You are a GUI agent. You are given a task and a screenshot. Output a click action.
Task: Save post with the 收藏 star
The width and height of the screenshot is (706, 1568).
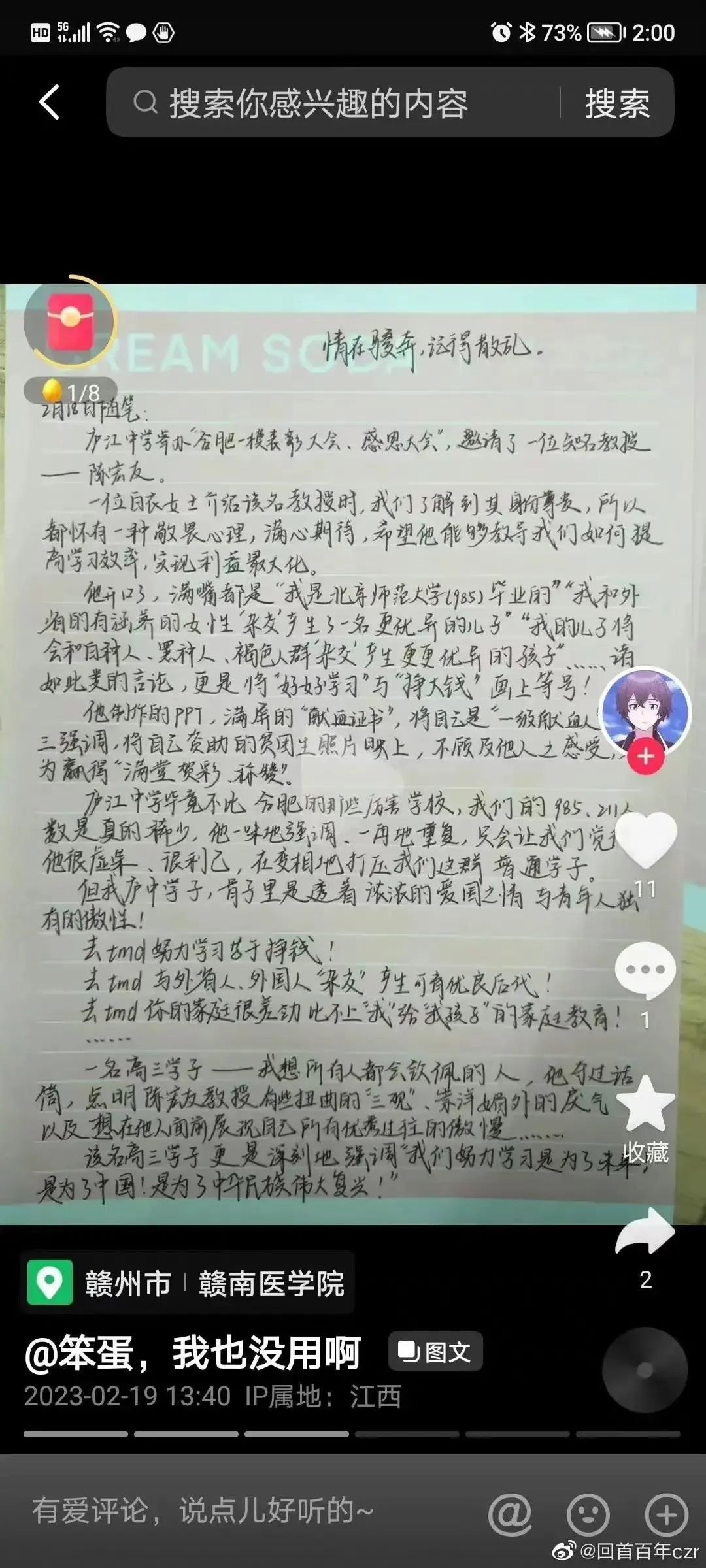645,1105
